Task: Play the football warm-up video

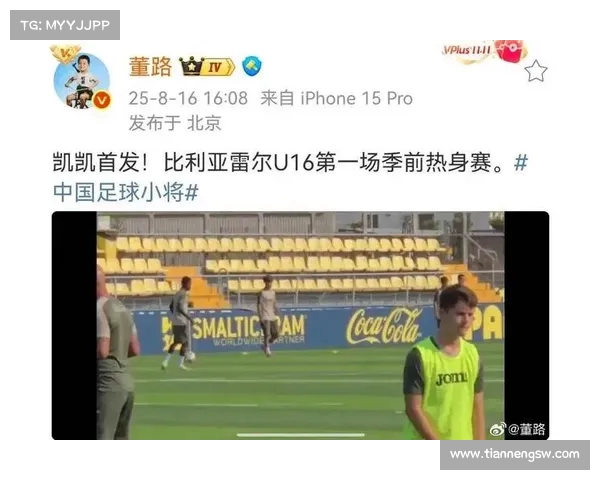Action: [300, 325]
